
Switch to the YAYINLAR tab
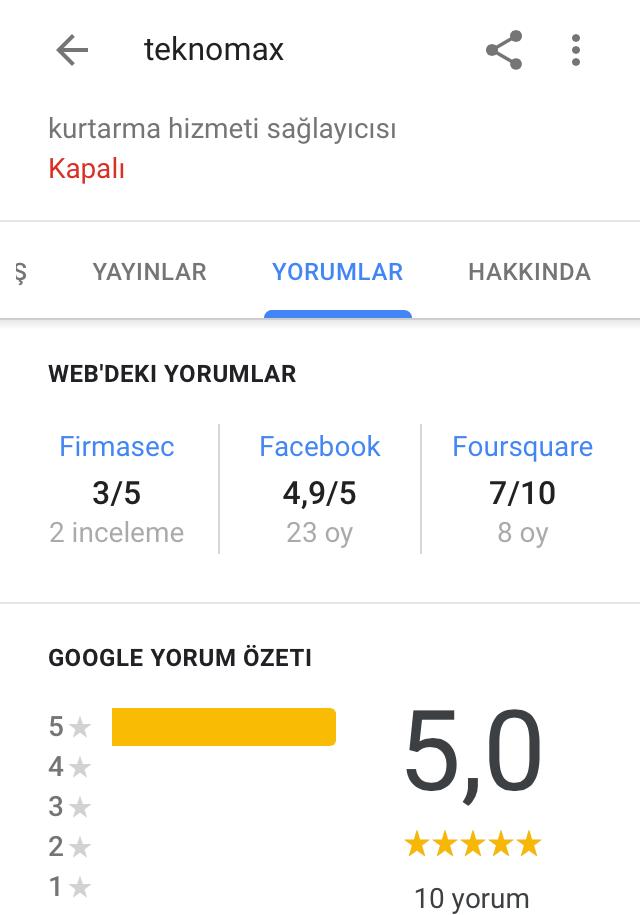pyautogui.click(x=149, y=272)
